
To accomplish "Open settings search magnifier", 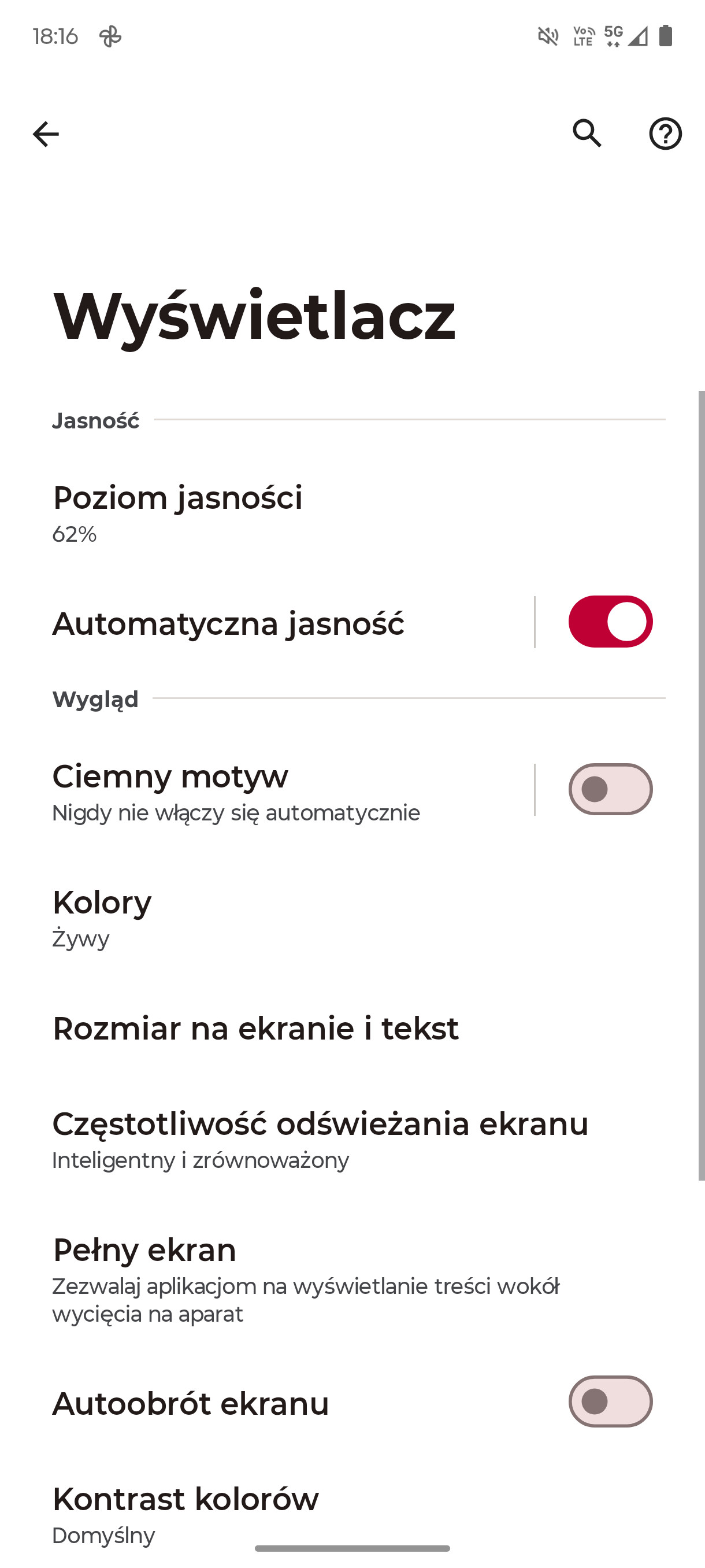I will (x=588, y=134).
